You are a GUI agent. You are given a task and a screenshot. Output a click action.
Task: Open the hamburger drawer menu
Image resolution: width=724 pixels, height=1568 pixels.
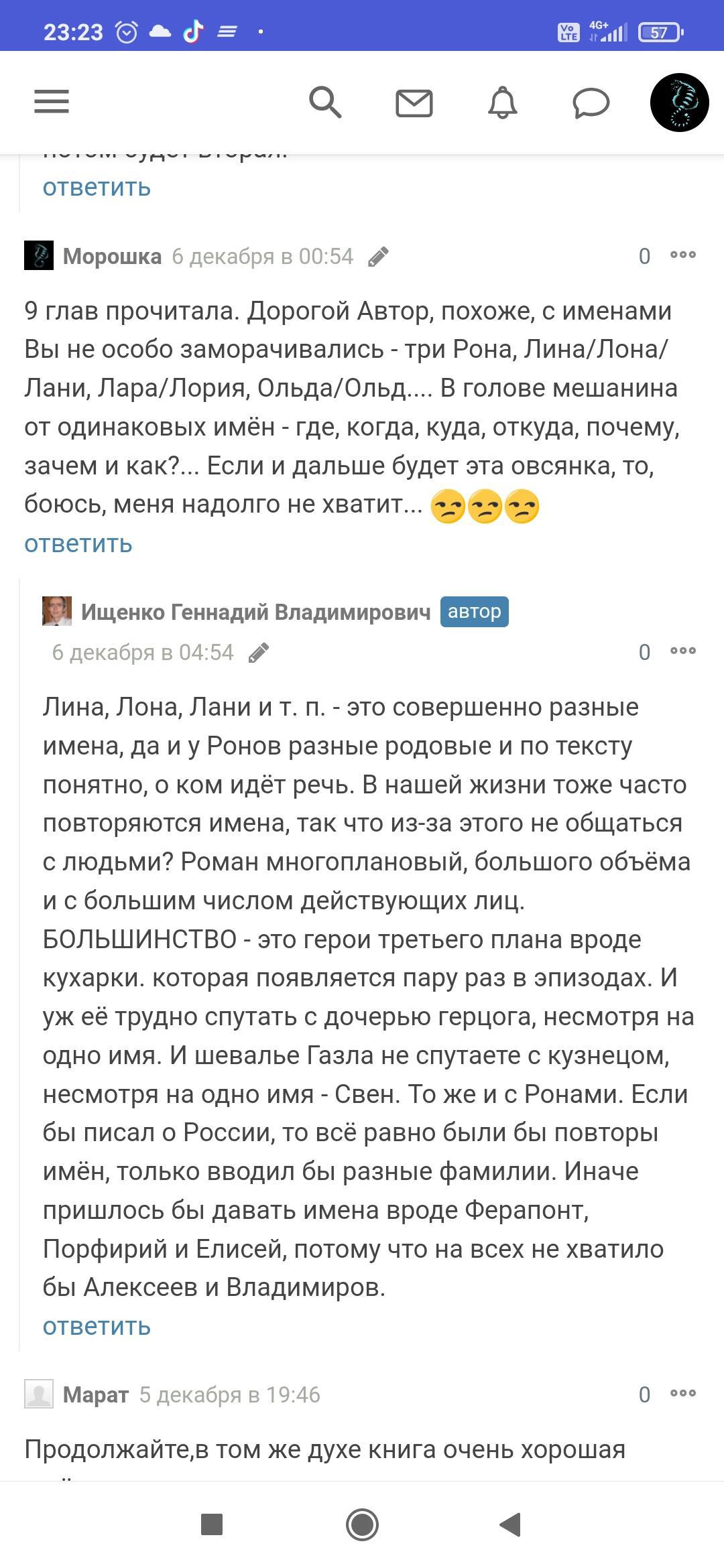[52, 102]
